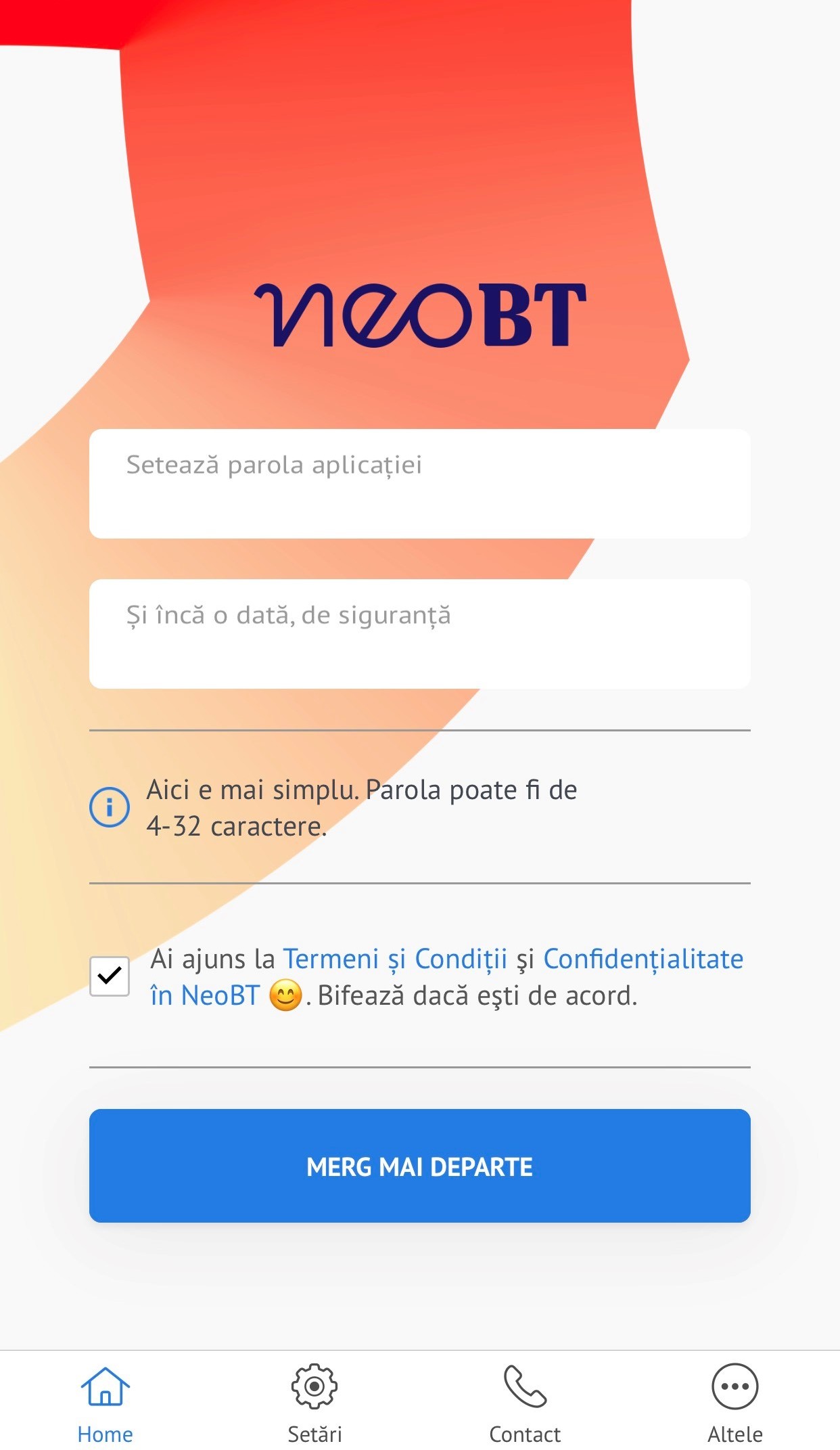Focus the 'Și încă o dată, de siguranță' field
The height and width of the screenshot is (1450, 840).
419,634
